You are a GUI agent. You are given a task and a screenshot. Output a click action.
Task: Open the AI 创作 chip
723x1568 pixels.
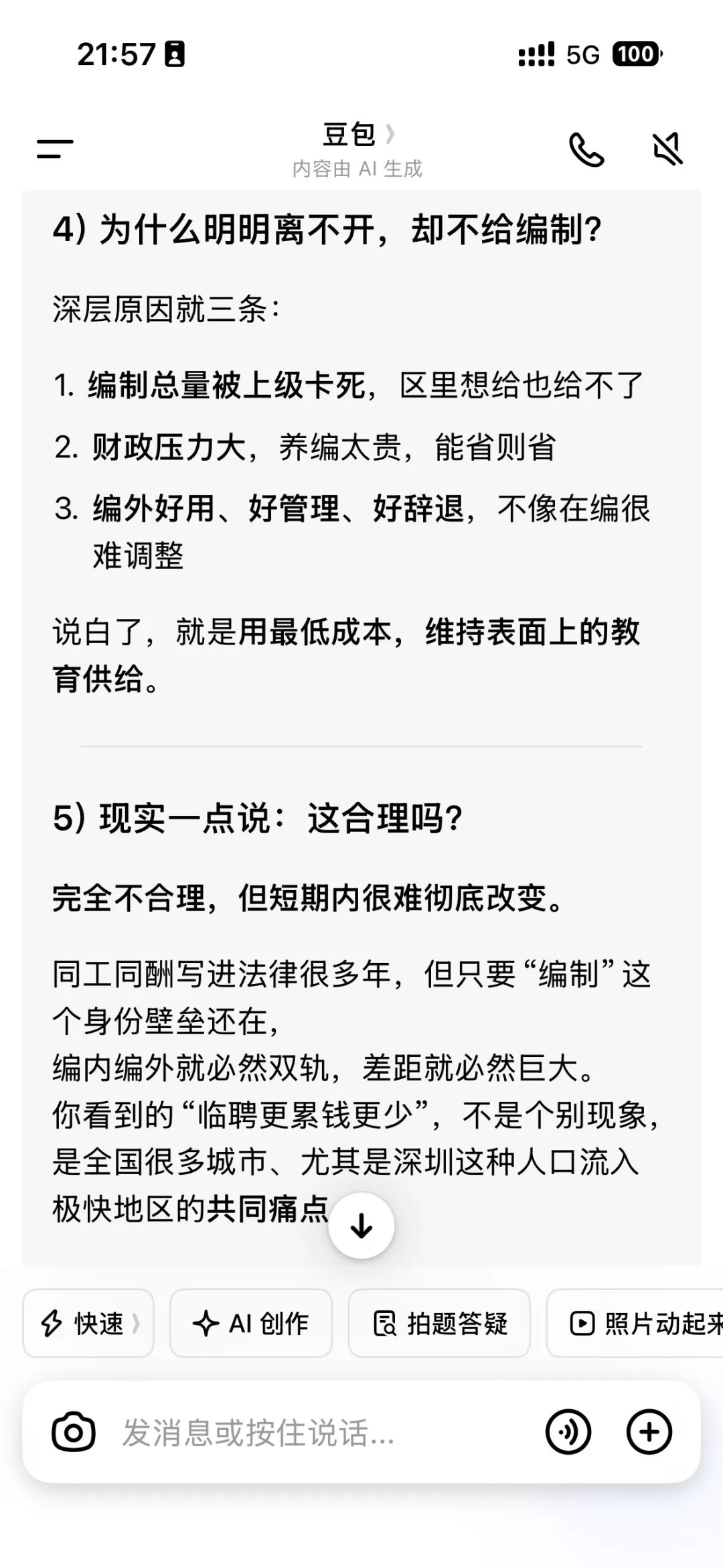click(251, 1323)
